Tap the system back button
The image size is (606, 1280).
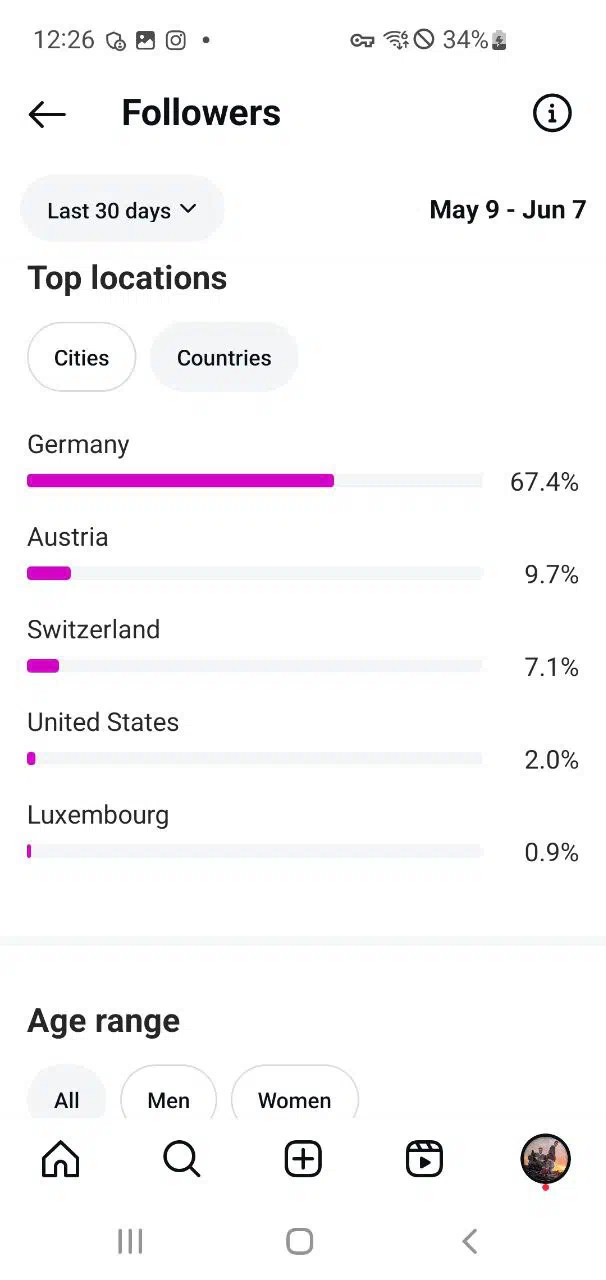pyautogui.click(x=469, y=1241)
